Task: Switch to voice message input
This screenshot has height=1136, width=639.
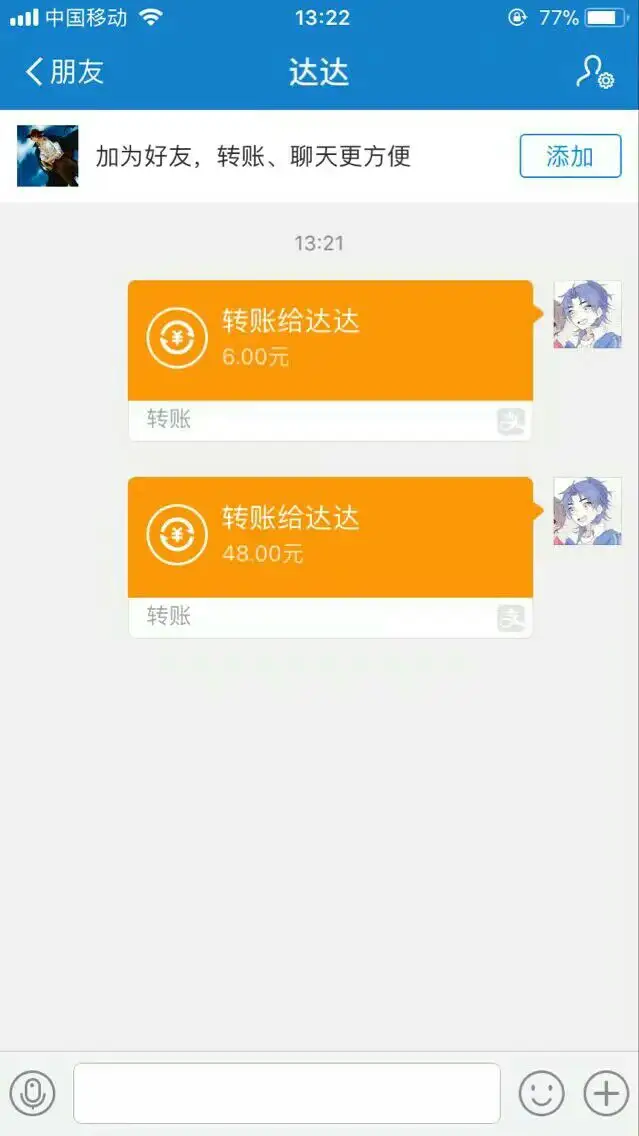Action: (33, 1093)
